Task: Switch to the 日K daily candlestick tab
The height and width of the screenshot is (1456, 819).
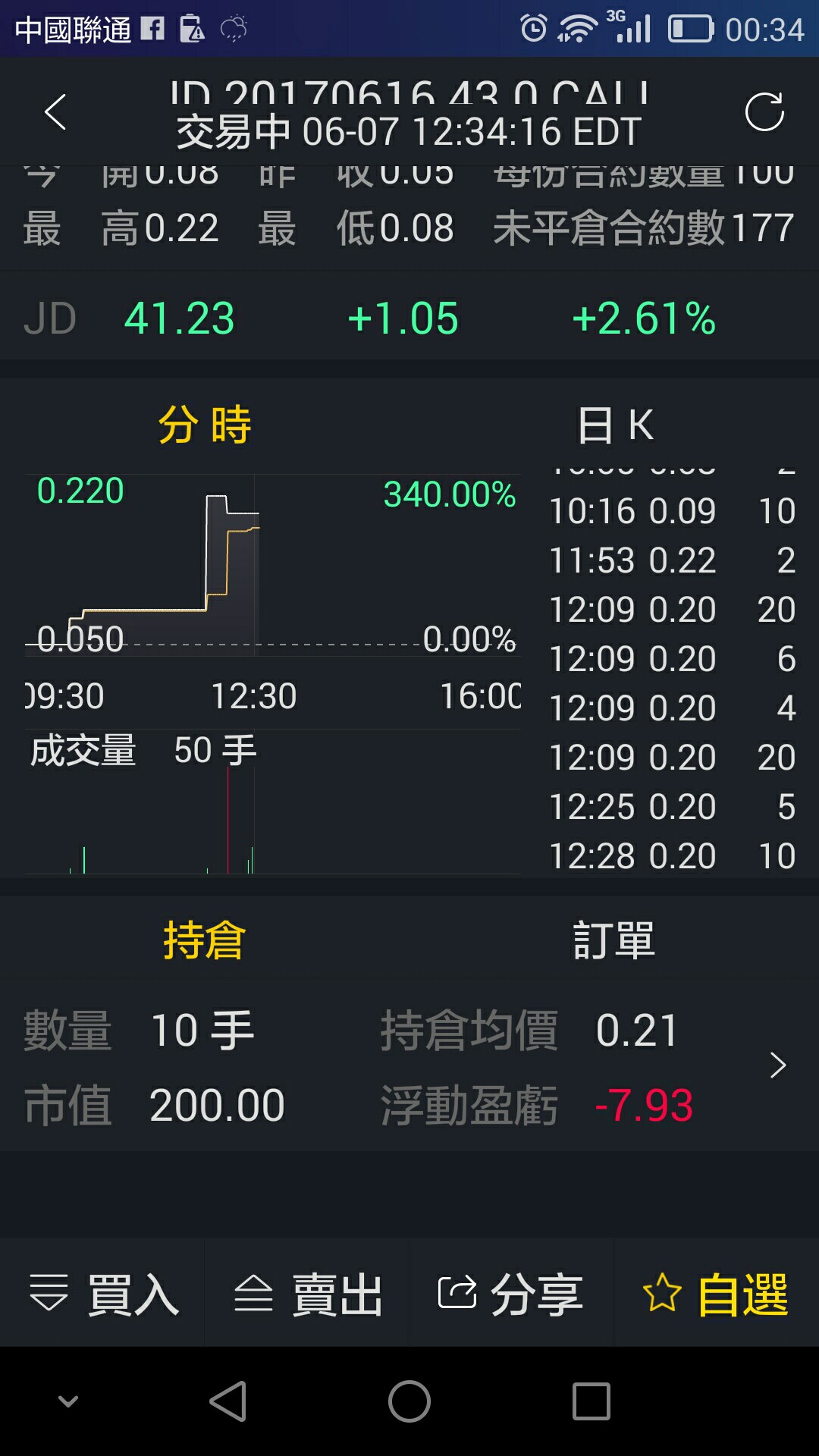Action: coord(614,424)
